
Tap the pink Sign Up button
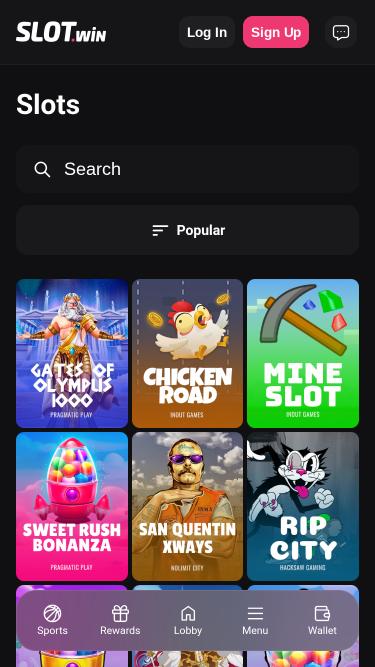[276, 32]
